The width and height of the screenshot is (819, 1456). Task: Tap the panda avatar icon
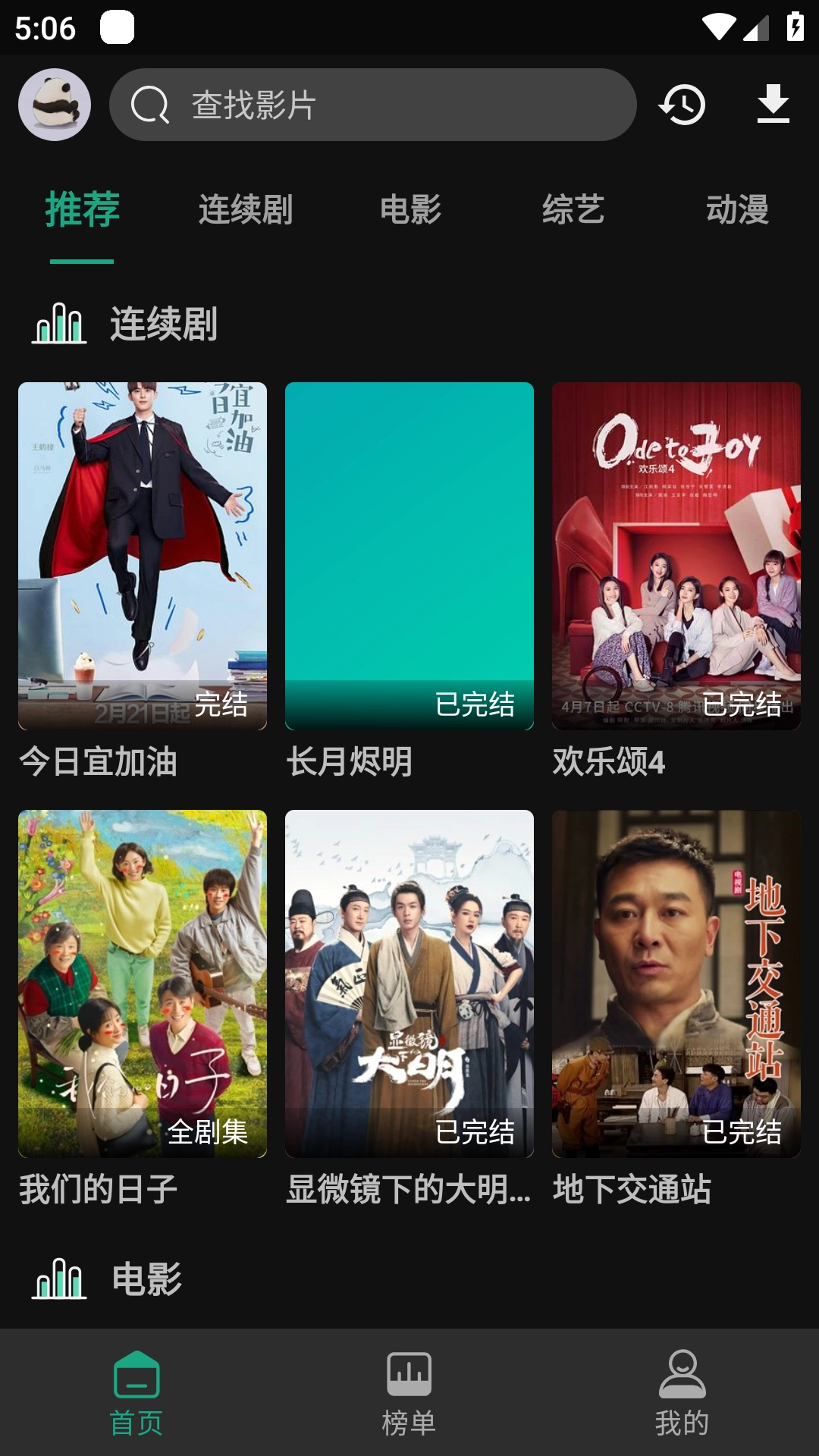[54, 105]
